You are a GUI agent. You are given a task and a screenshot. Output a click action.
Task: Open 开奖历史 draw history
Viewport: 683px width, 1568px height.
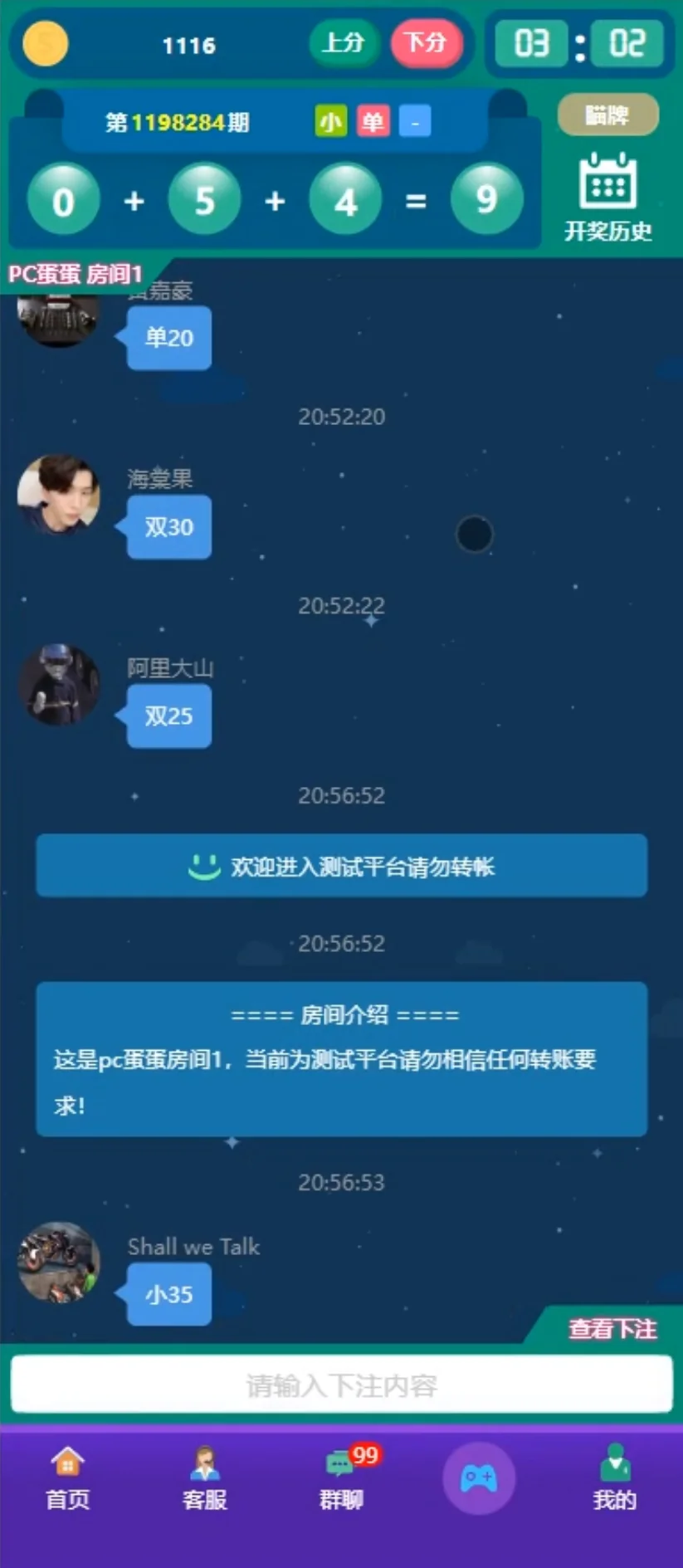607,197
